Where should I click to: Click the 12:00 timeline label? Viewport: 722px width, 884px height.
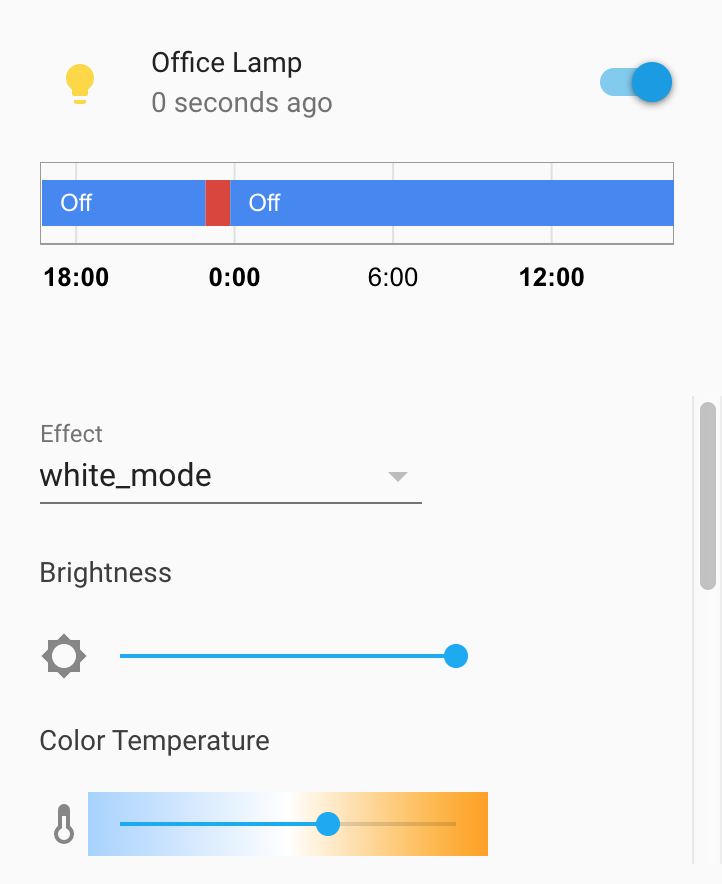tap(551, 277)
